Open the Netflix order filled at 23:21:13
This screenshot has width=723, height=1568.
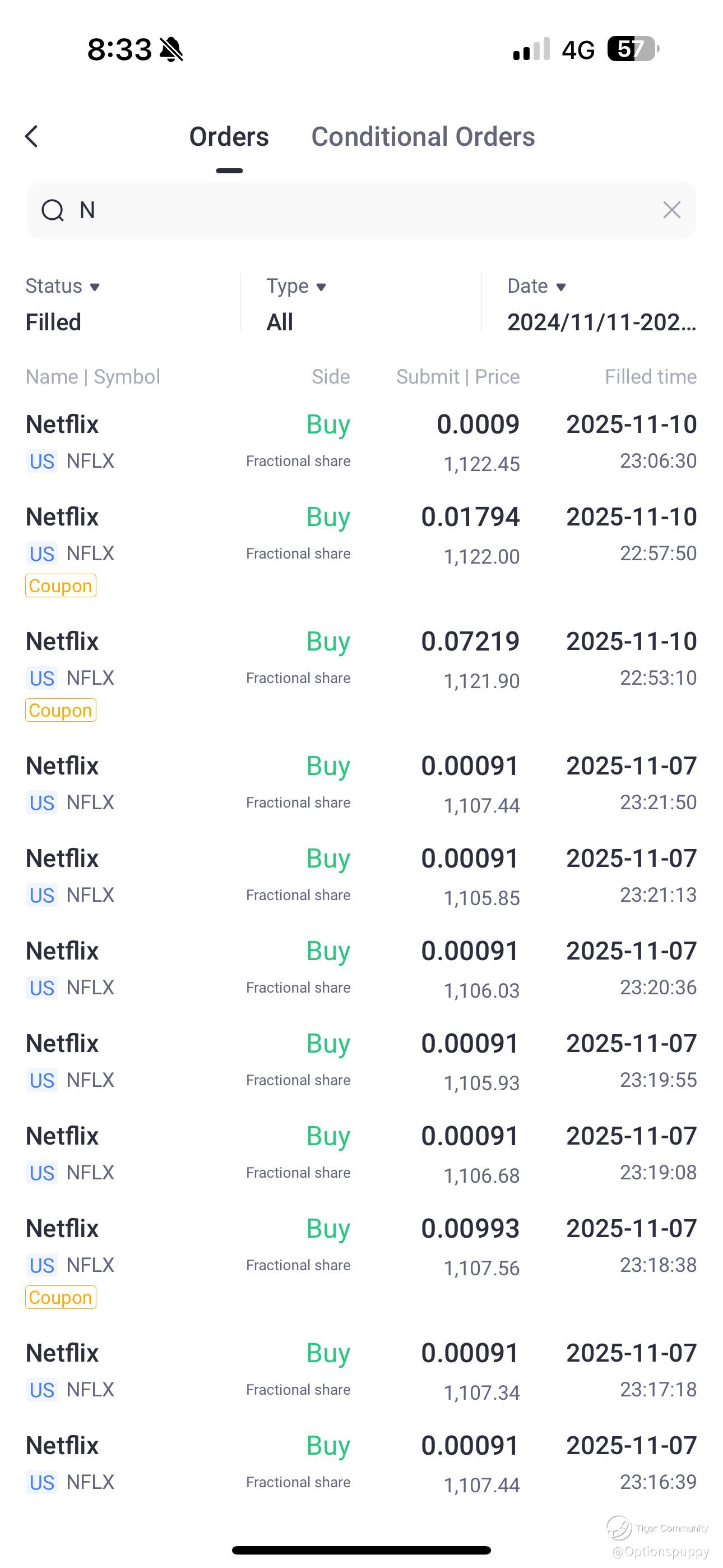(x=361, y=876)
